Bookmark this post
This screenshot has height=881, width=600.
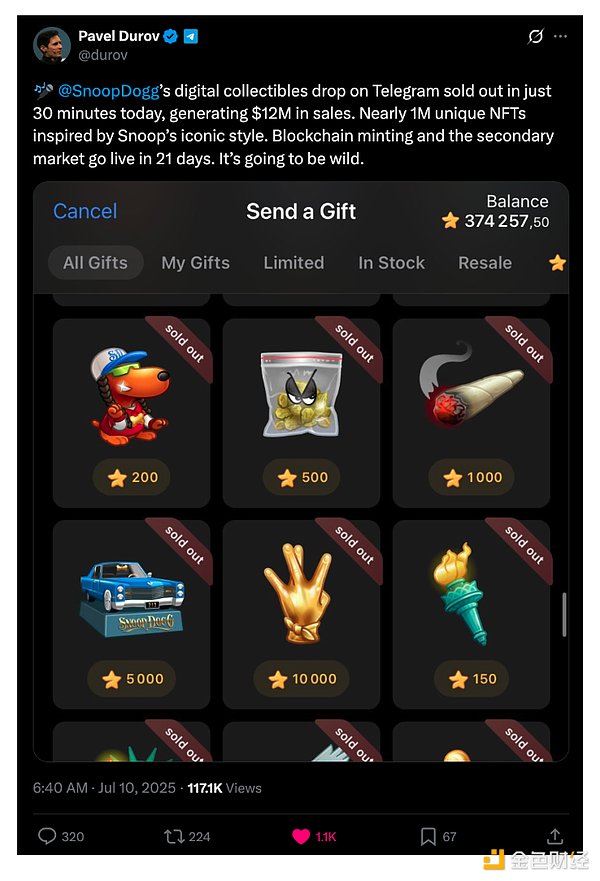tap(427, 836)
